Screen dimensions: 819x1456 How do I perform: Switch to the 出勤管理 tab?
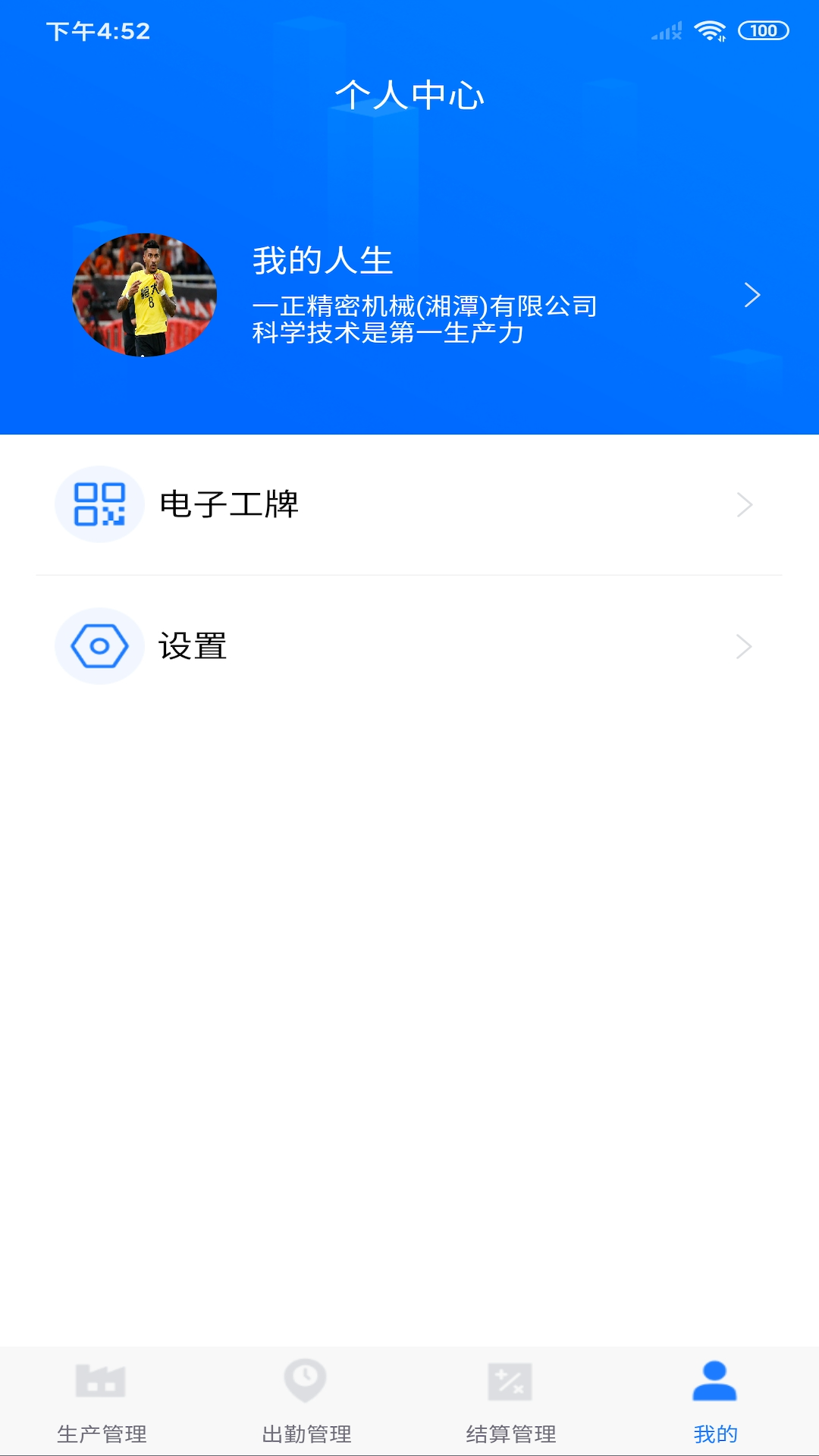point(306,1401)
